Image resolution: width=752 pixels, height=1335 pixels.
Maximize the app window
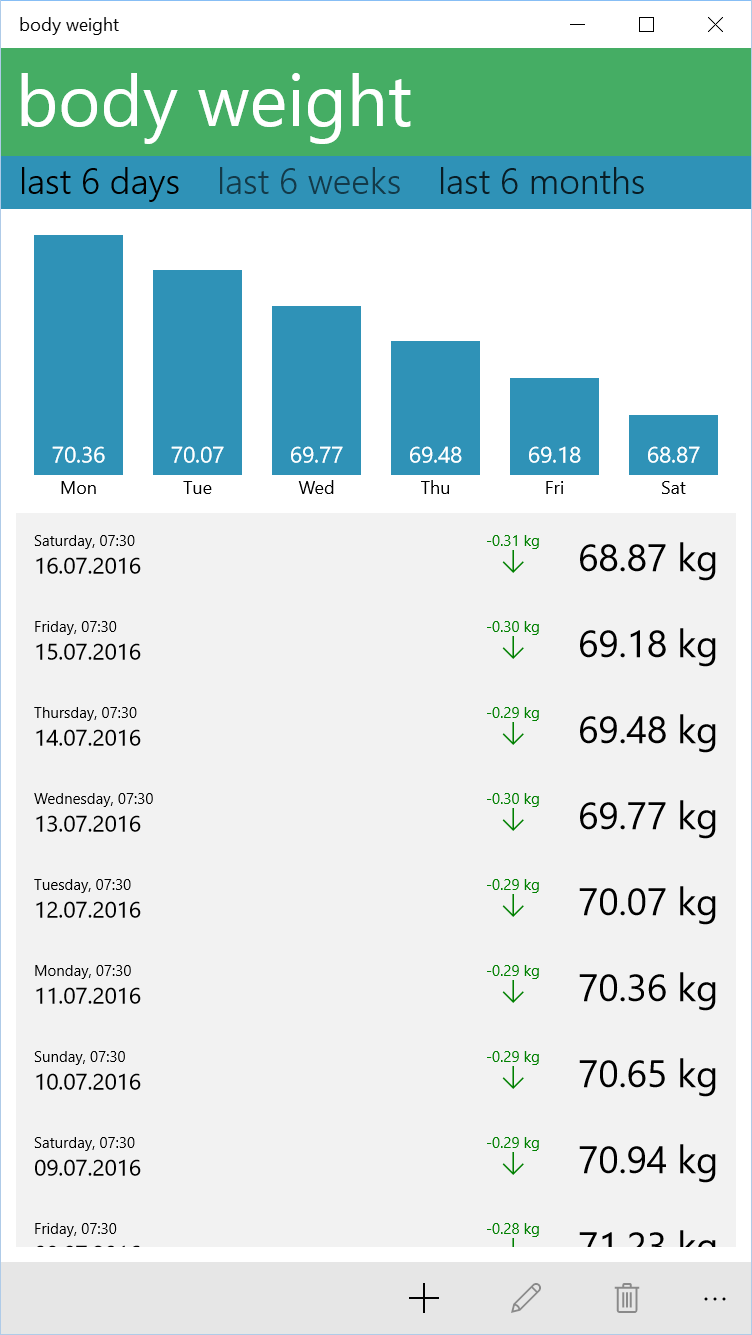[x=646, y=25]
